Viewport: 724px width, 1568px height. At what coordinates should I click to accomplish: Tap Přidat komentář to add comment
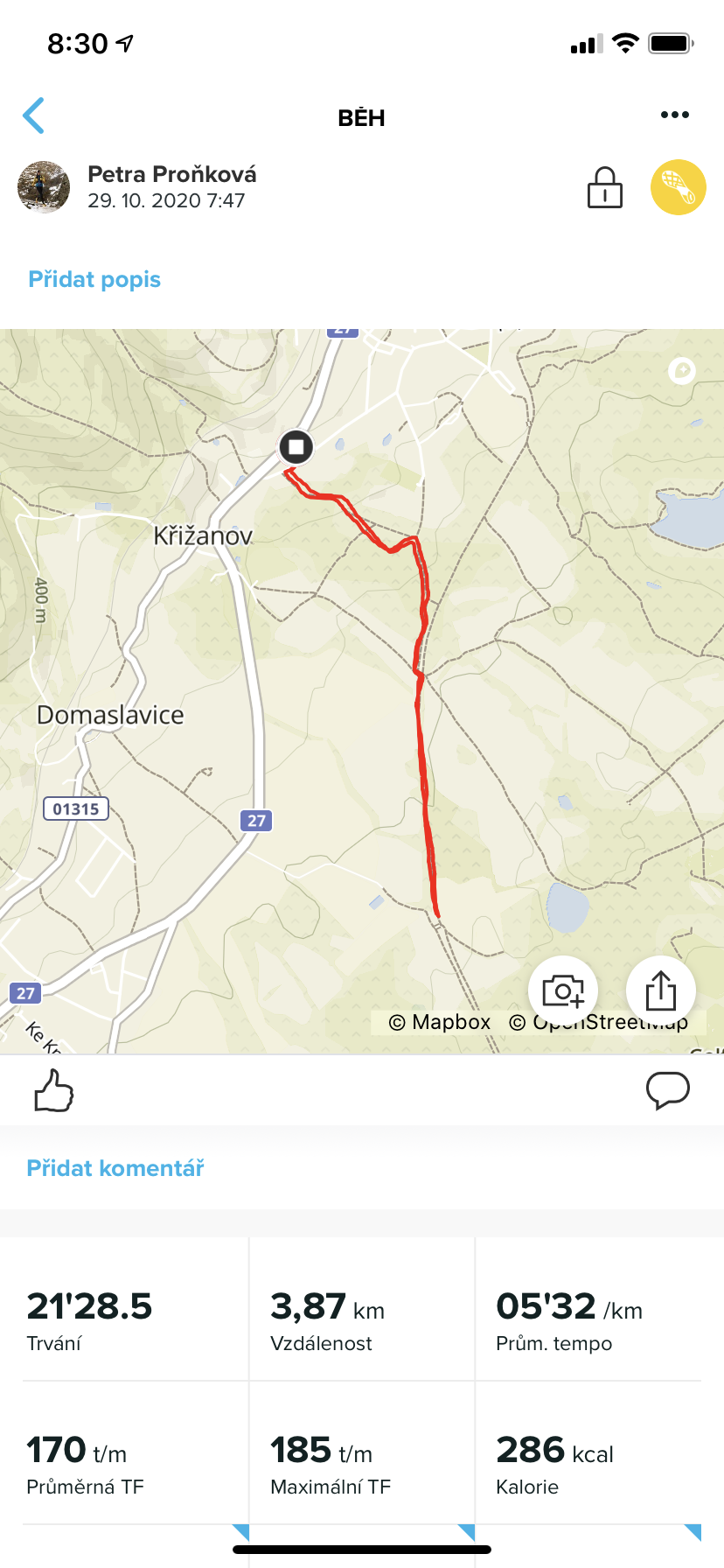click(115, 1168)
